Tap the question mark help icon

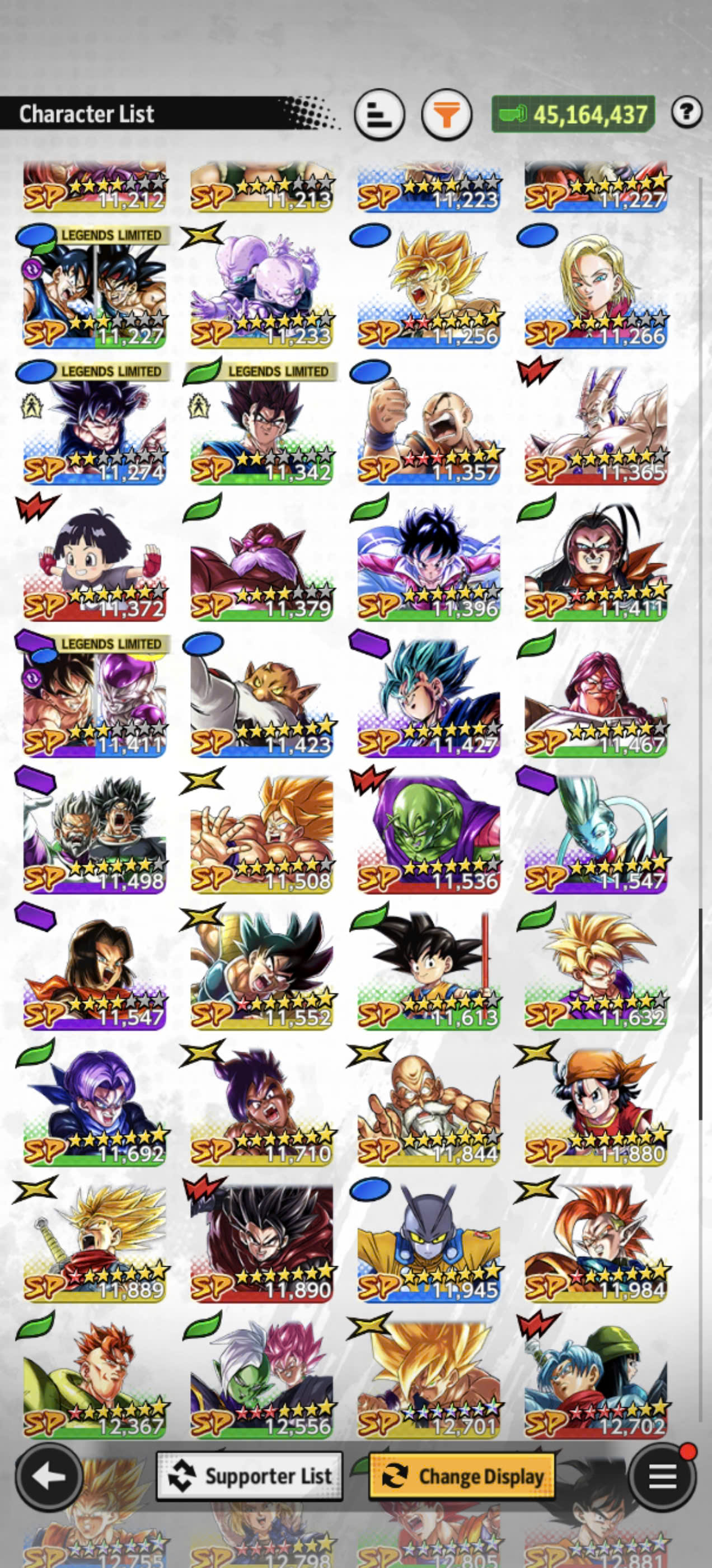[x=686, y=111]
